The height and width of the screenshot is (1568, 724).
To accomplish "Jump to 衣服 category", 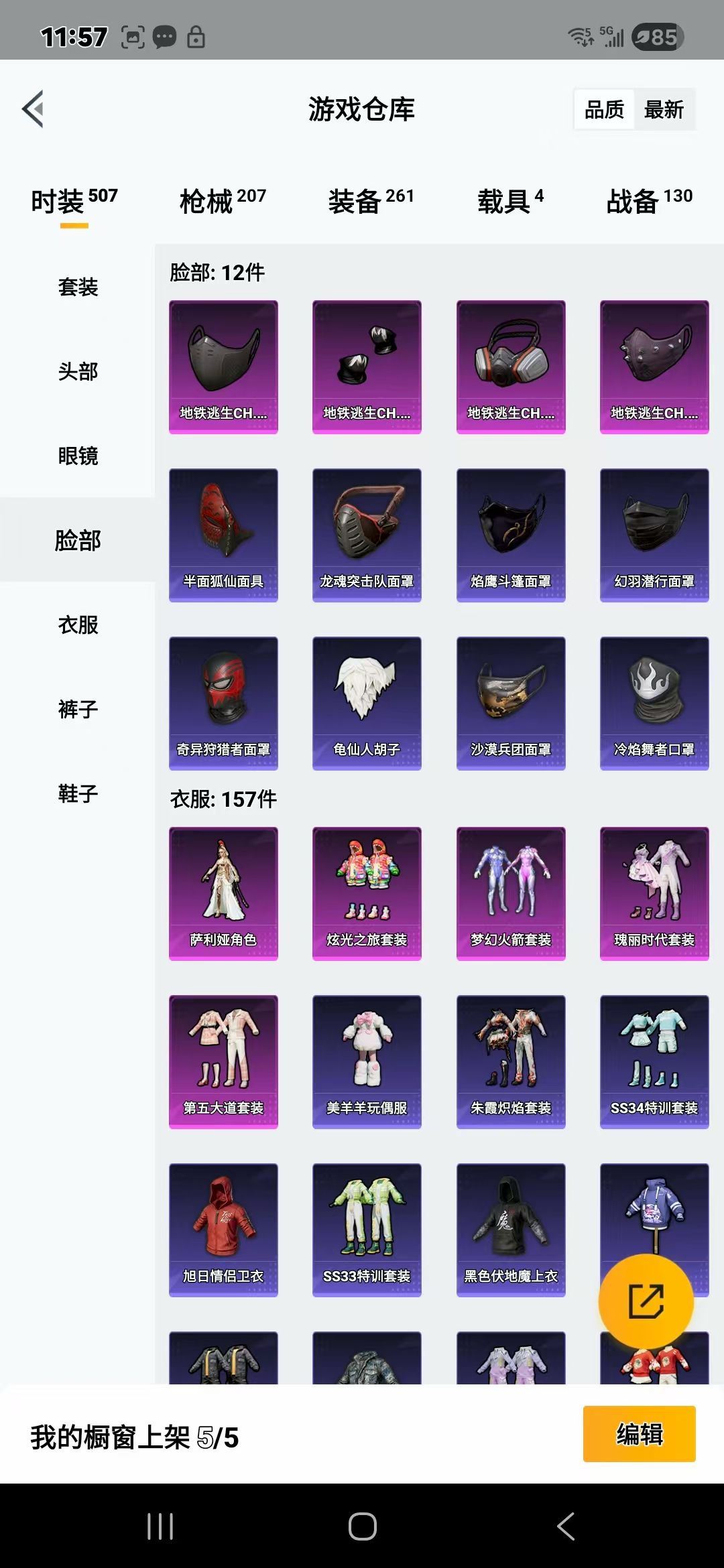I will pyautogui.click(x=78, y=625).
